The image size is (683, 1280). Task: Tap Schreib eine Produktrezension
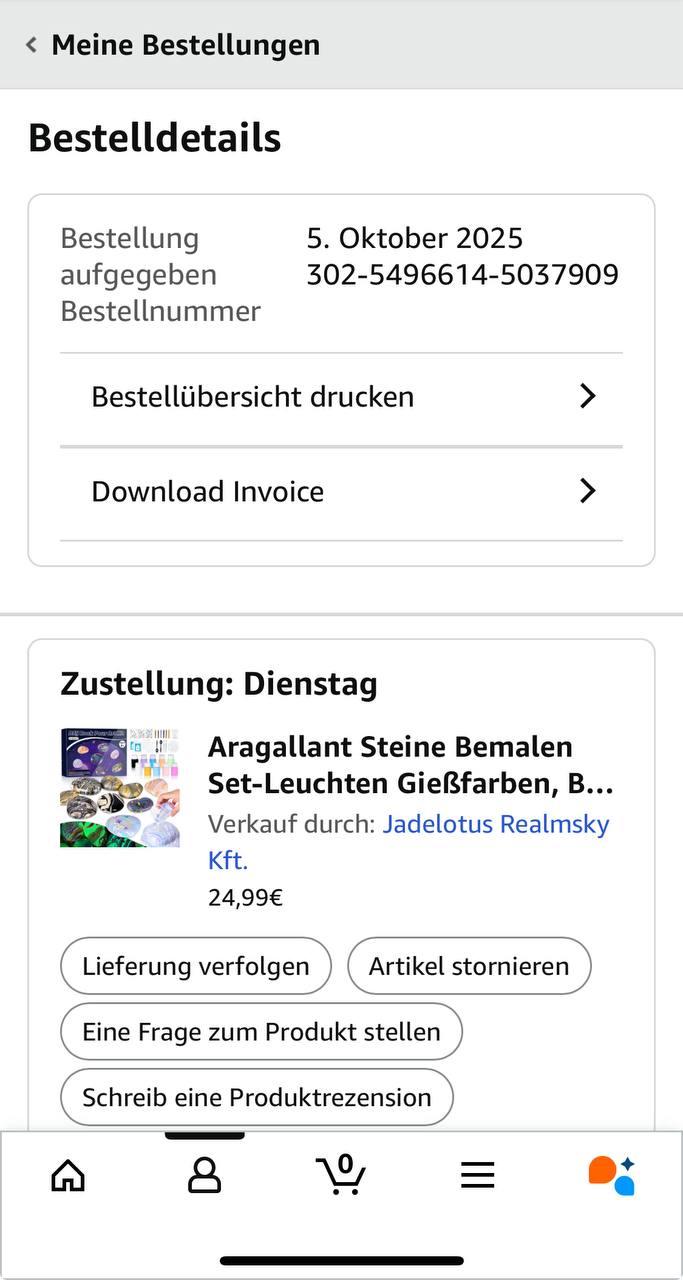(257, 1097)
